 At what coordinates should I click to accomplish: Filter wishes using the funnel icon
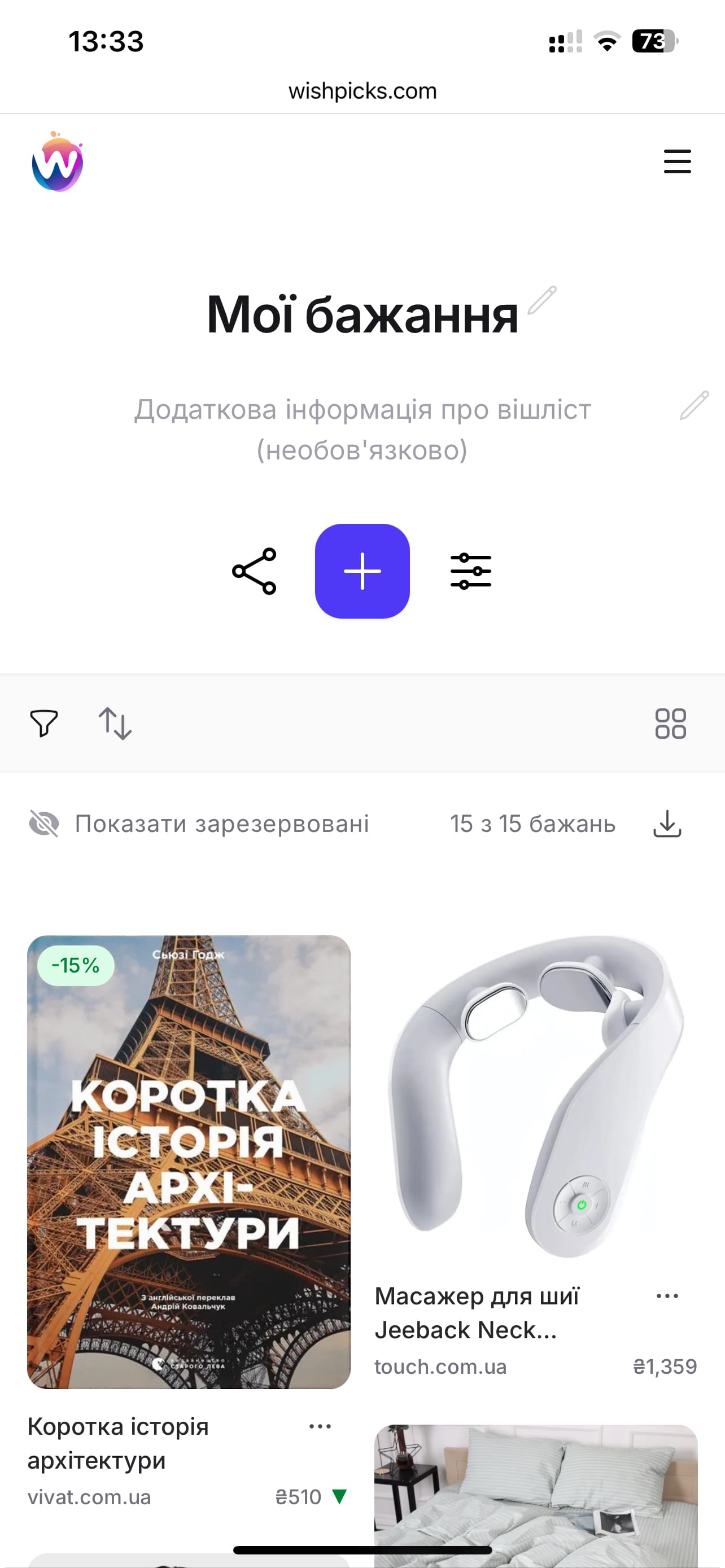[43, 724]
